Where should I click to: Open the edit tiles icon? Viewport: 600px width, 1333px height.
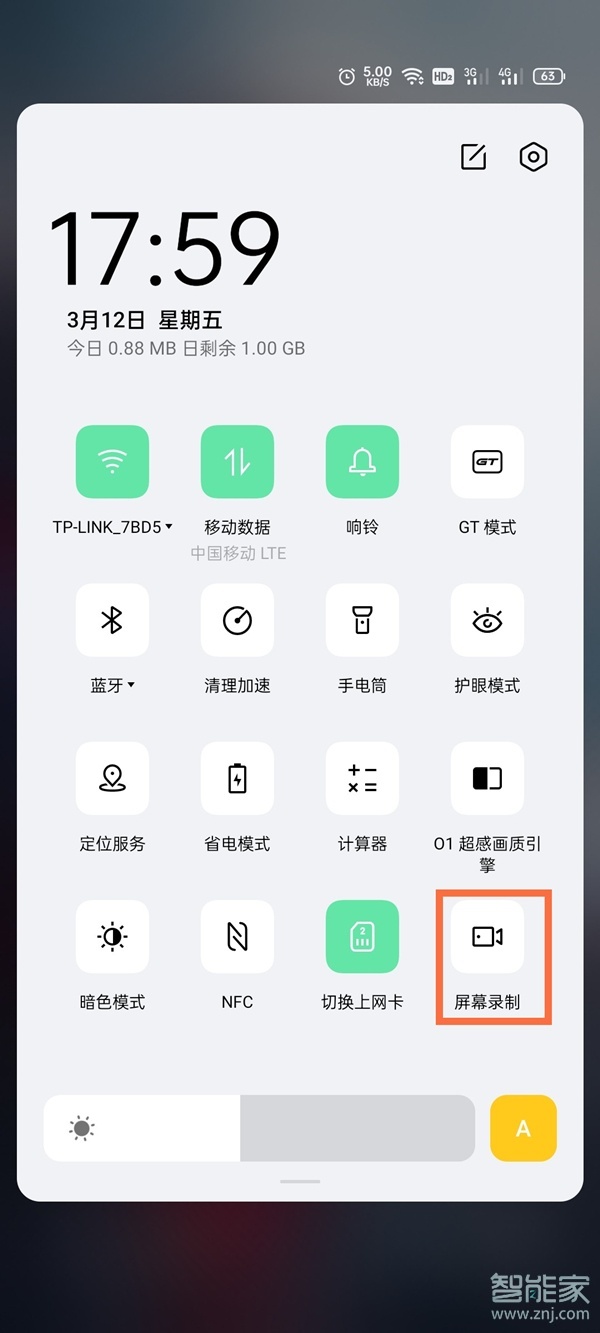pos(473,157)
